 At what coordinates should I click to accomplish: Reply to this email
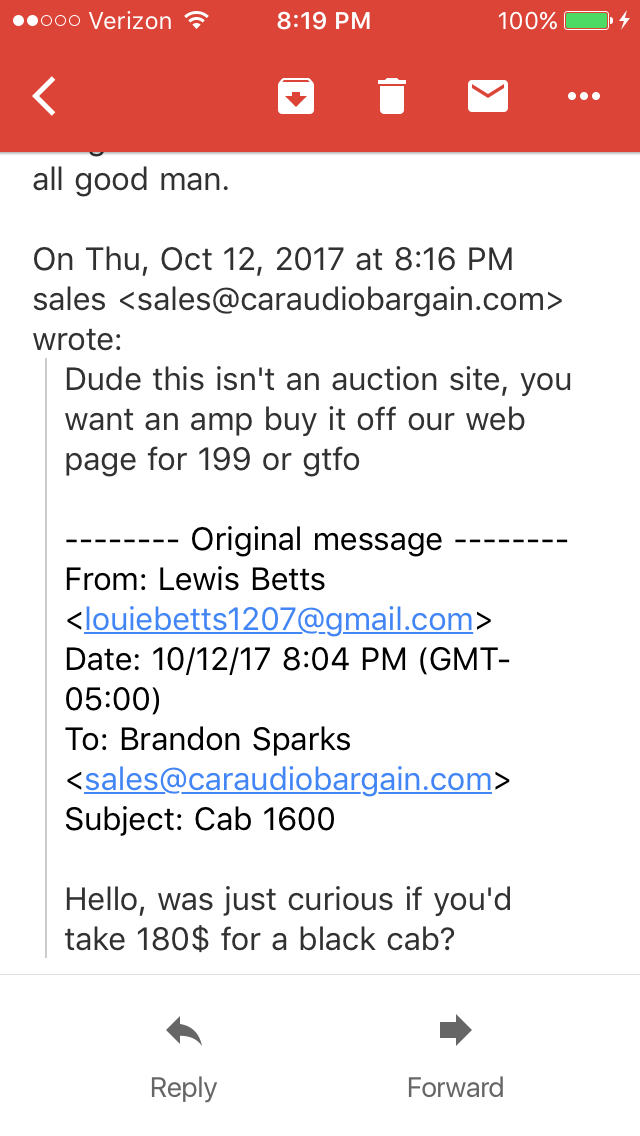pos(184,1055)
